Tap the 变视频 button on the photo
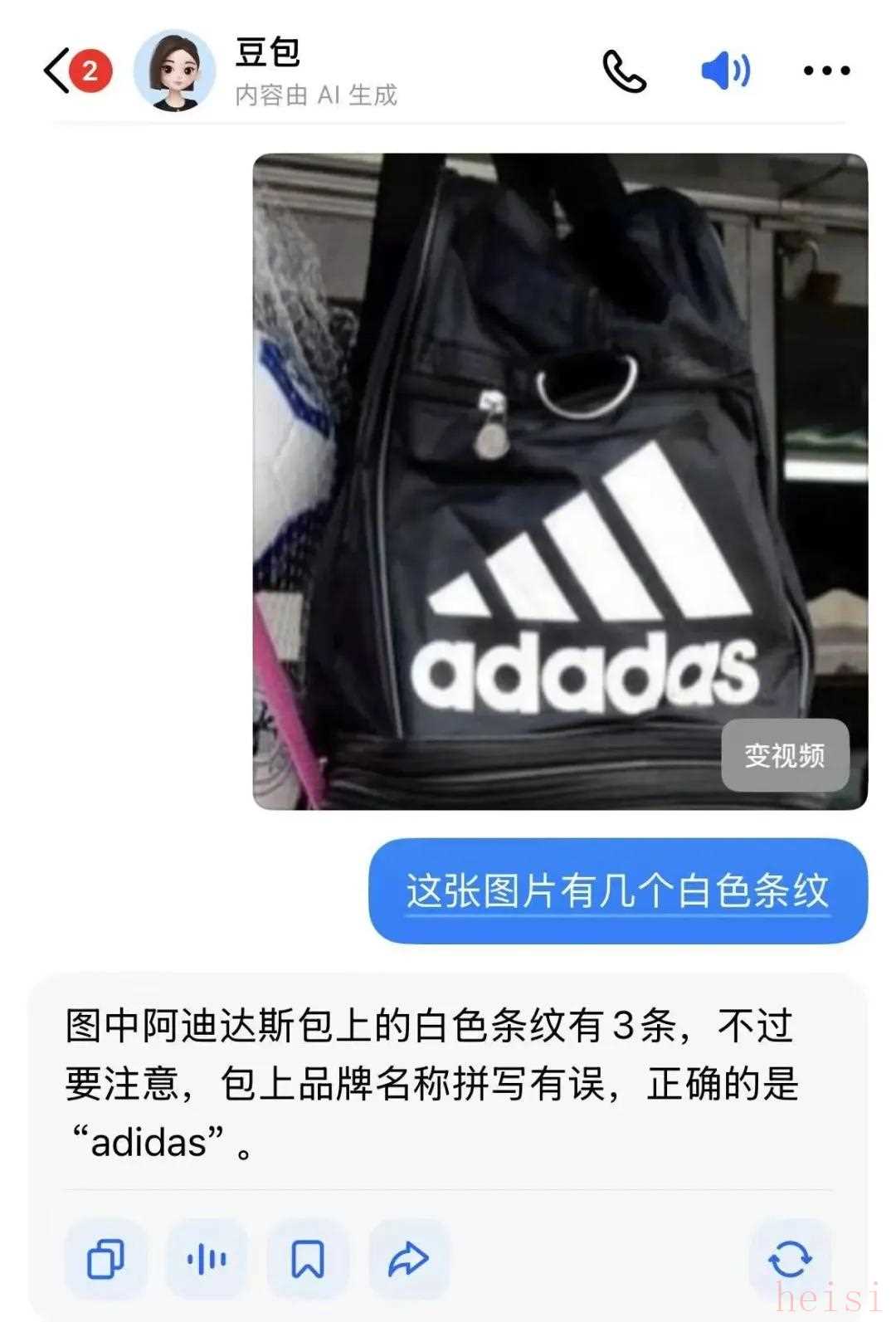Viewport: 896px width, 1322px height. coord(785,755)
